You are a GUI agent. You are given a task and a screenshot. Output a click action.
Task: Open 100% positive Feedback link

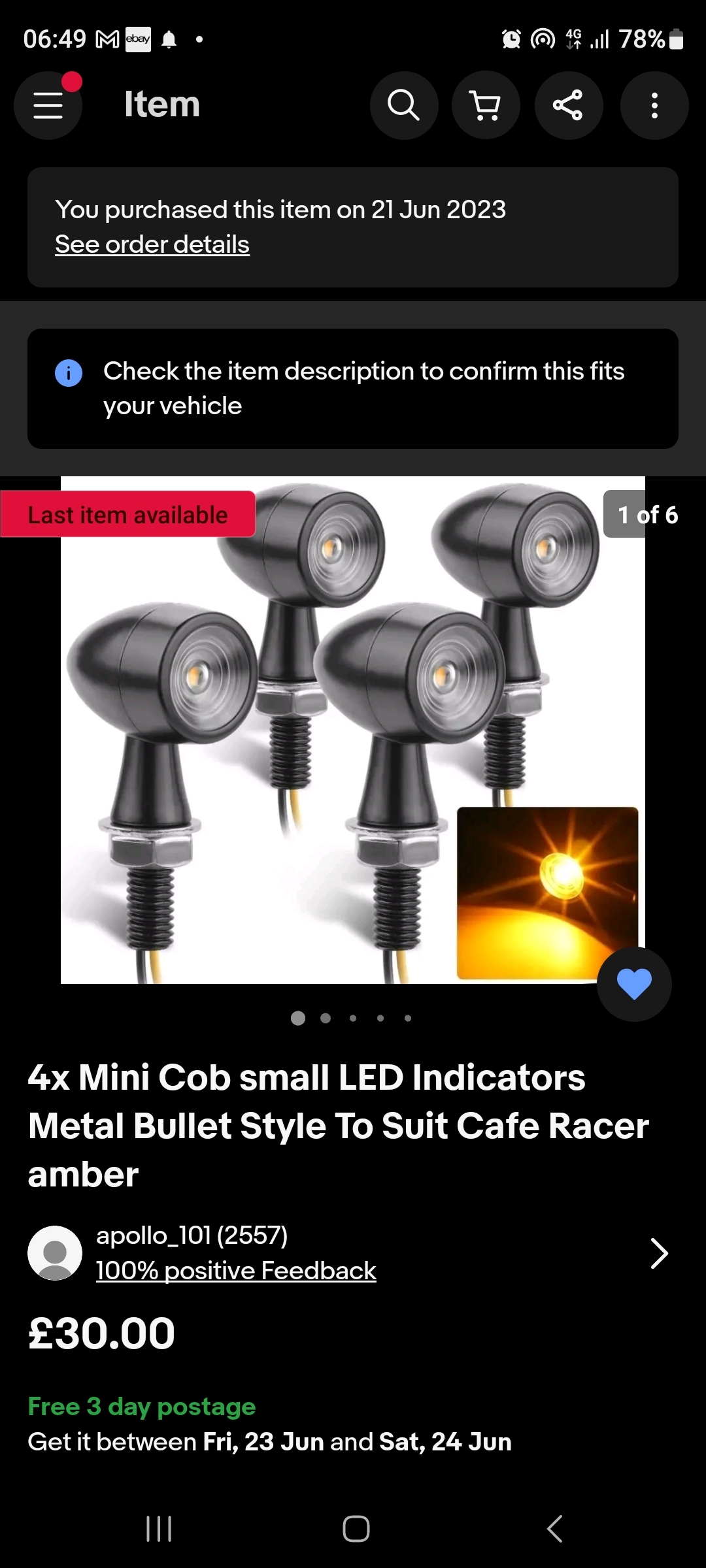[x=236, y=1271]
